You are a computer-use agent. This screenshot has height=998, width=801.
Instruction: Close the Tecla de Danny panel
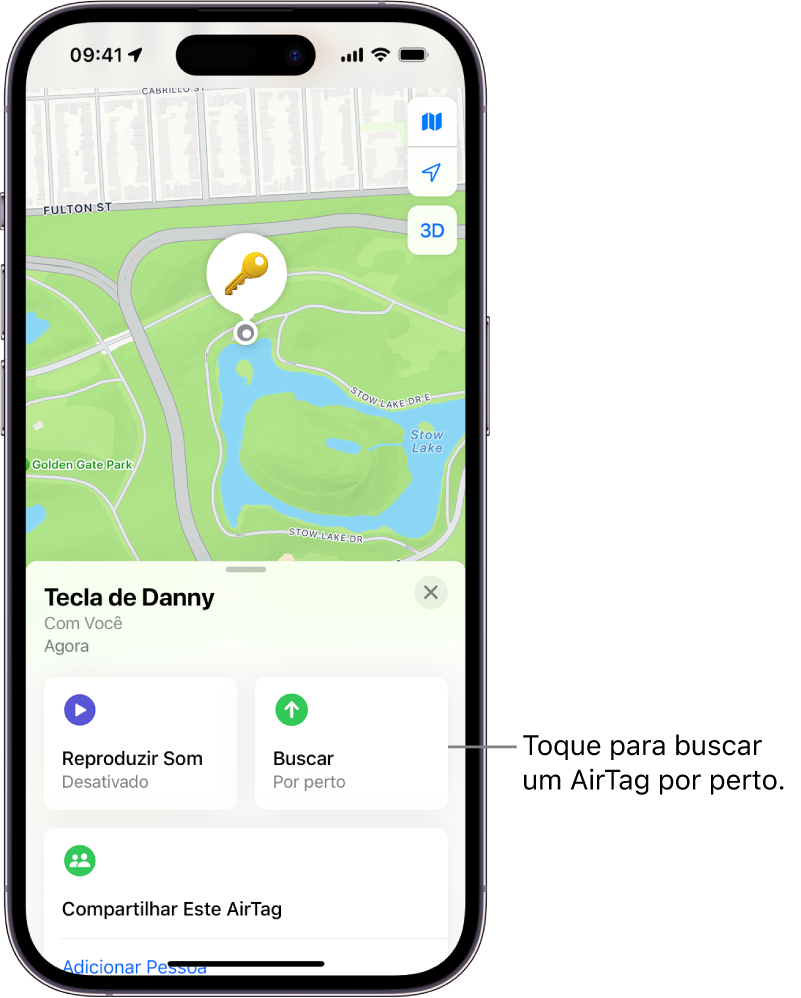pos(430,593)
